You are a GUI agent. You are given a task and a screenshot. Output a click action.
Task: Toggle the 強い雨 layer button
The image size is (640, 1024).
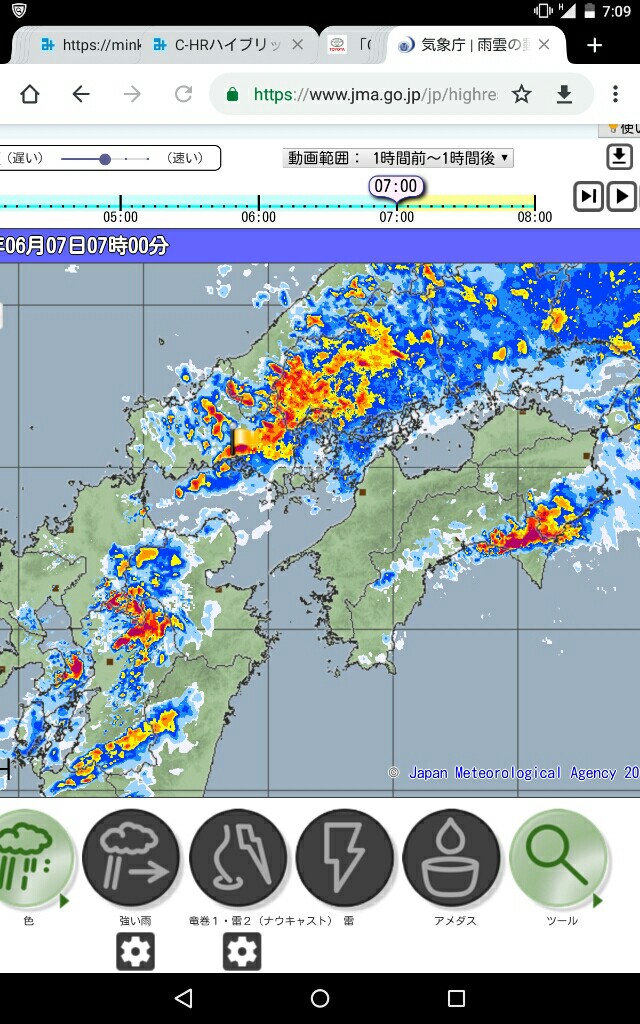131,858
